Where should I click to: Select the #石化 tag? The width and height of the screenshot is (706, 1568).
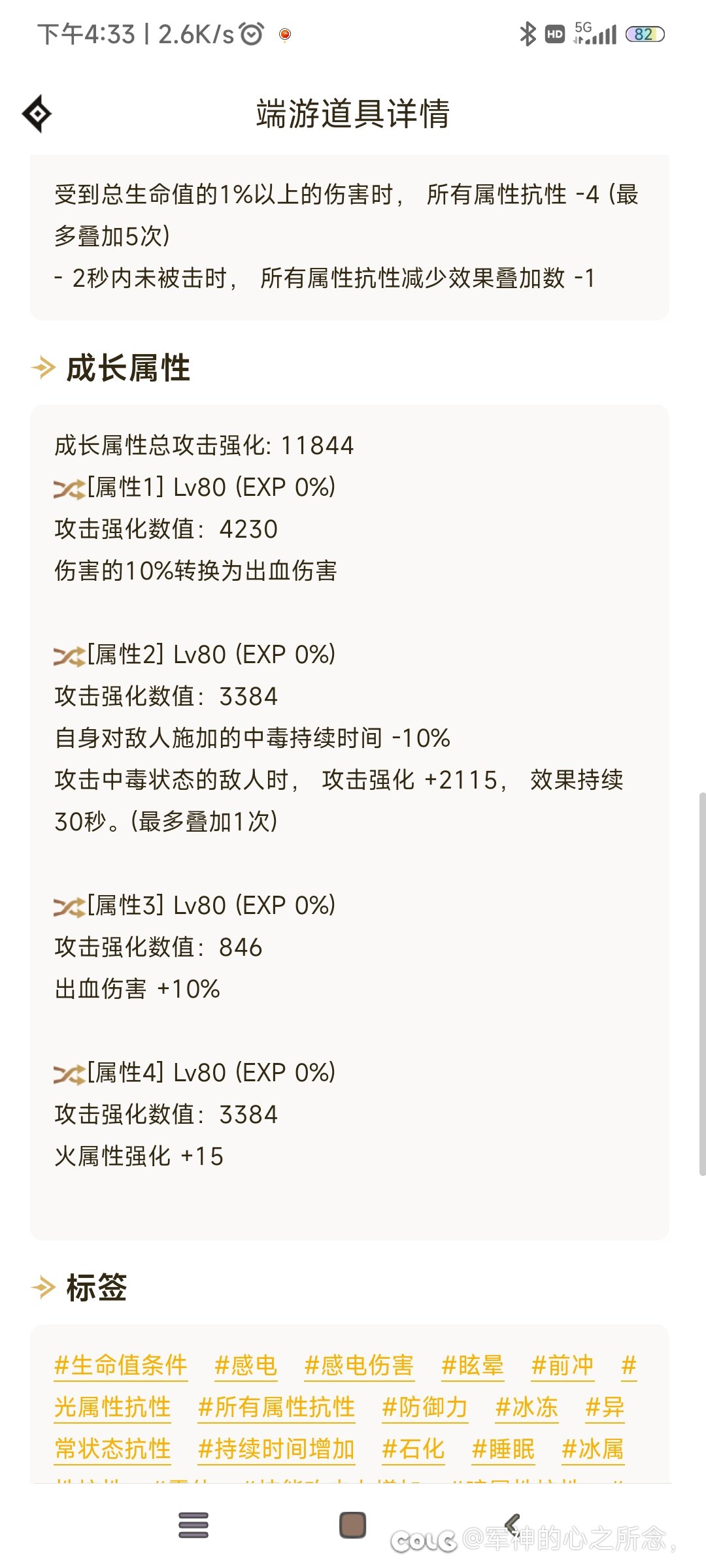coord(413,1449)
